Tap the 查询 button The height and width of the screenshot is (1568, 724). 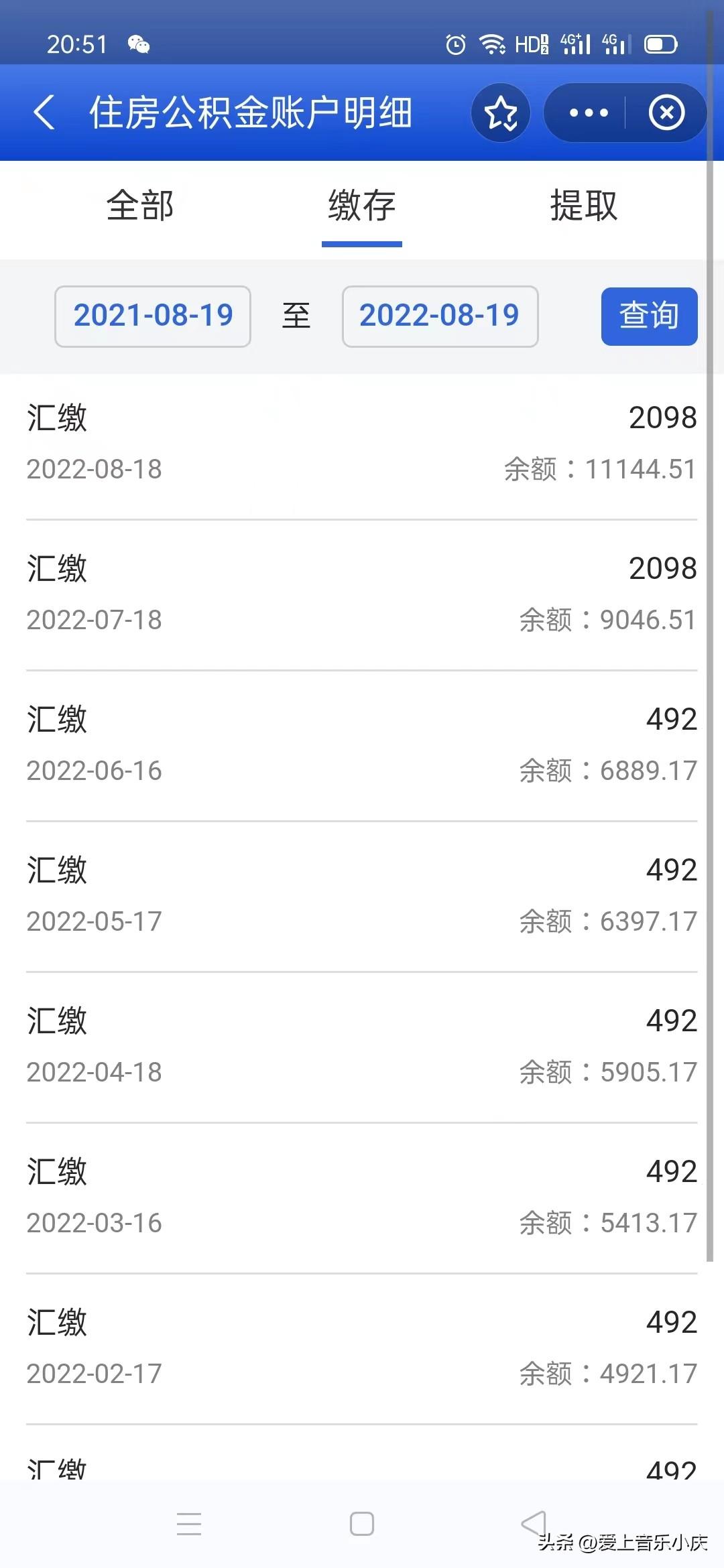pyautogui.click(x=649, y=316)
